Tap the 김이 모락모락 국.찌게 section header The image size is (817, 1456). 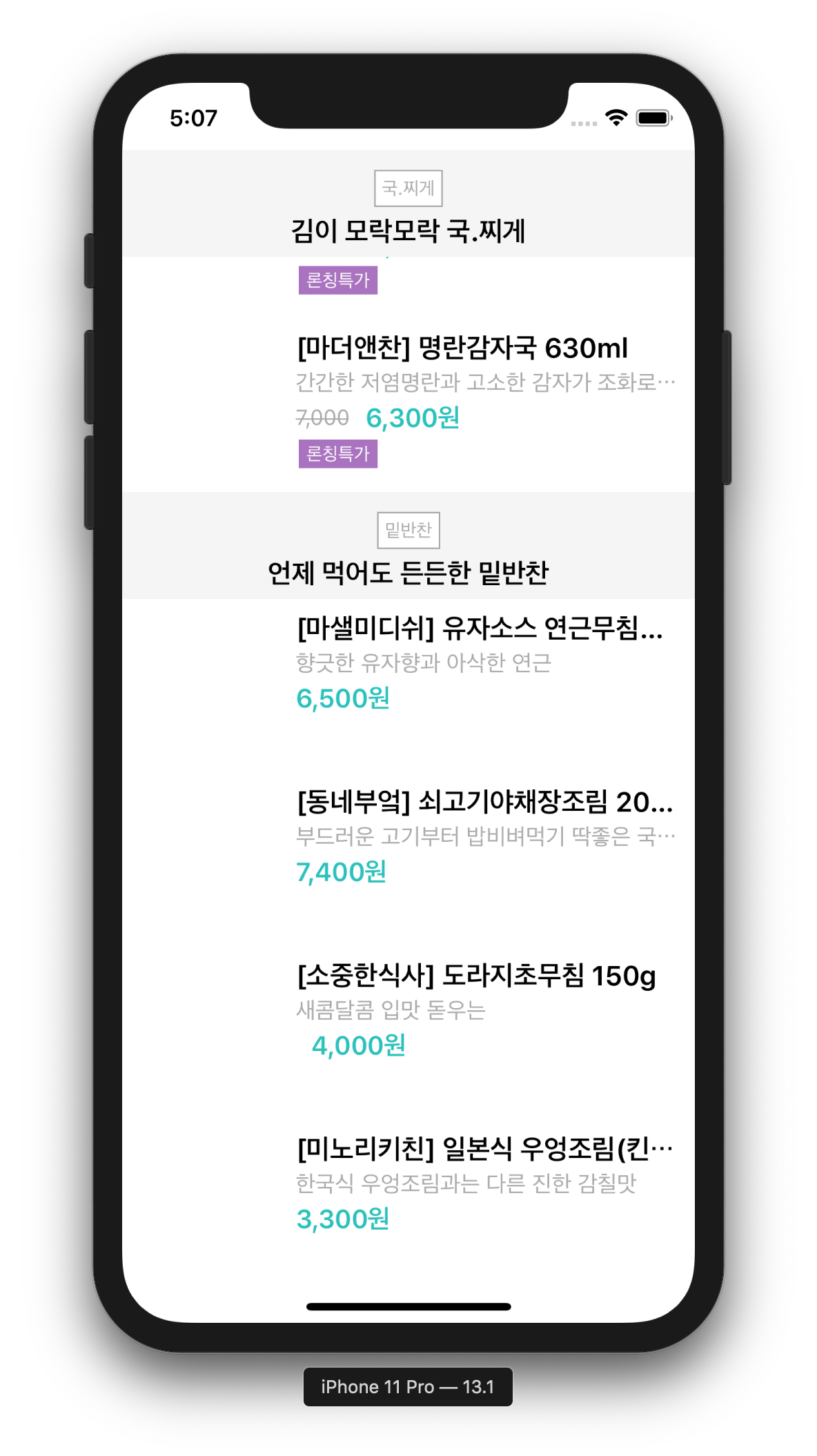tap(408, 233)
